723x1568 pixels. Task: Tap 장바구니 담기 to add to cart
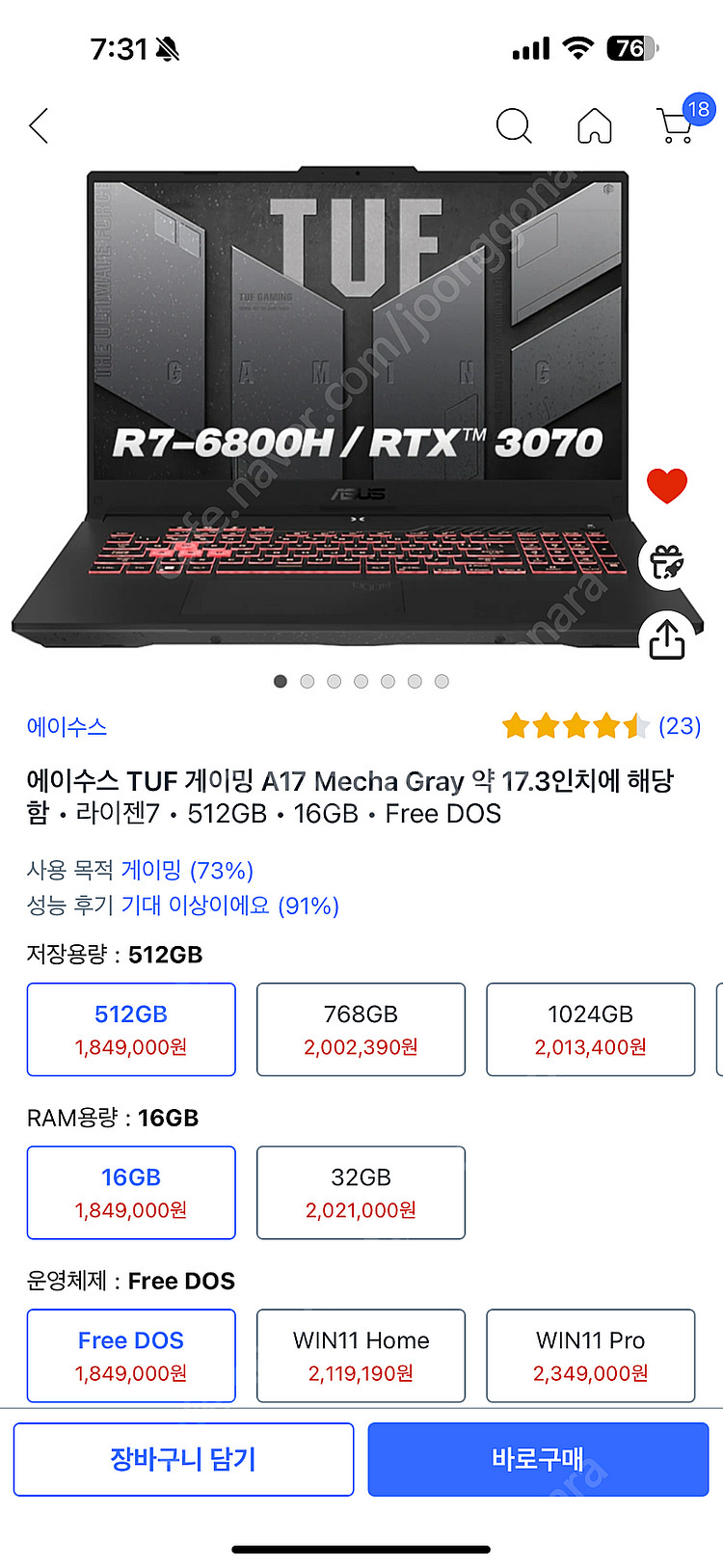(183, 1459)
